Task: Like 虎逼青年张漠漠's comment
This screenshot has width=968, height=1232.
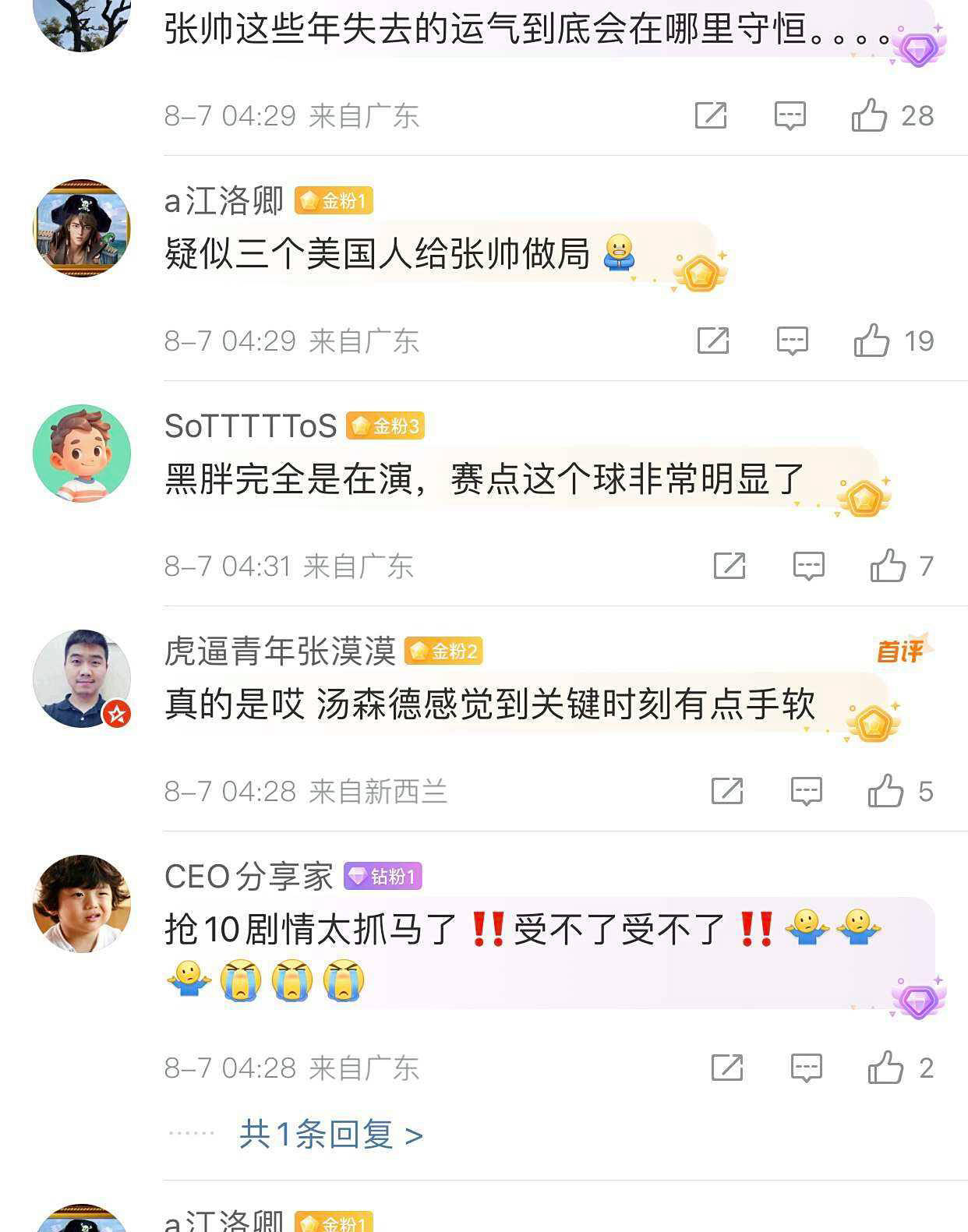Action: tap(885, 791)
